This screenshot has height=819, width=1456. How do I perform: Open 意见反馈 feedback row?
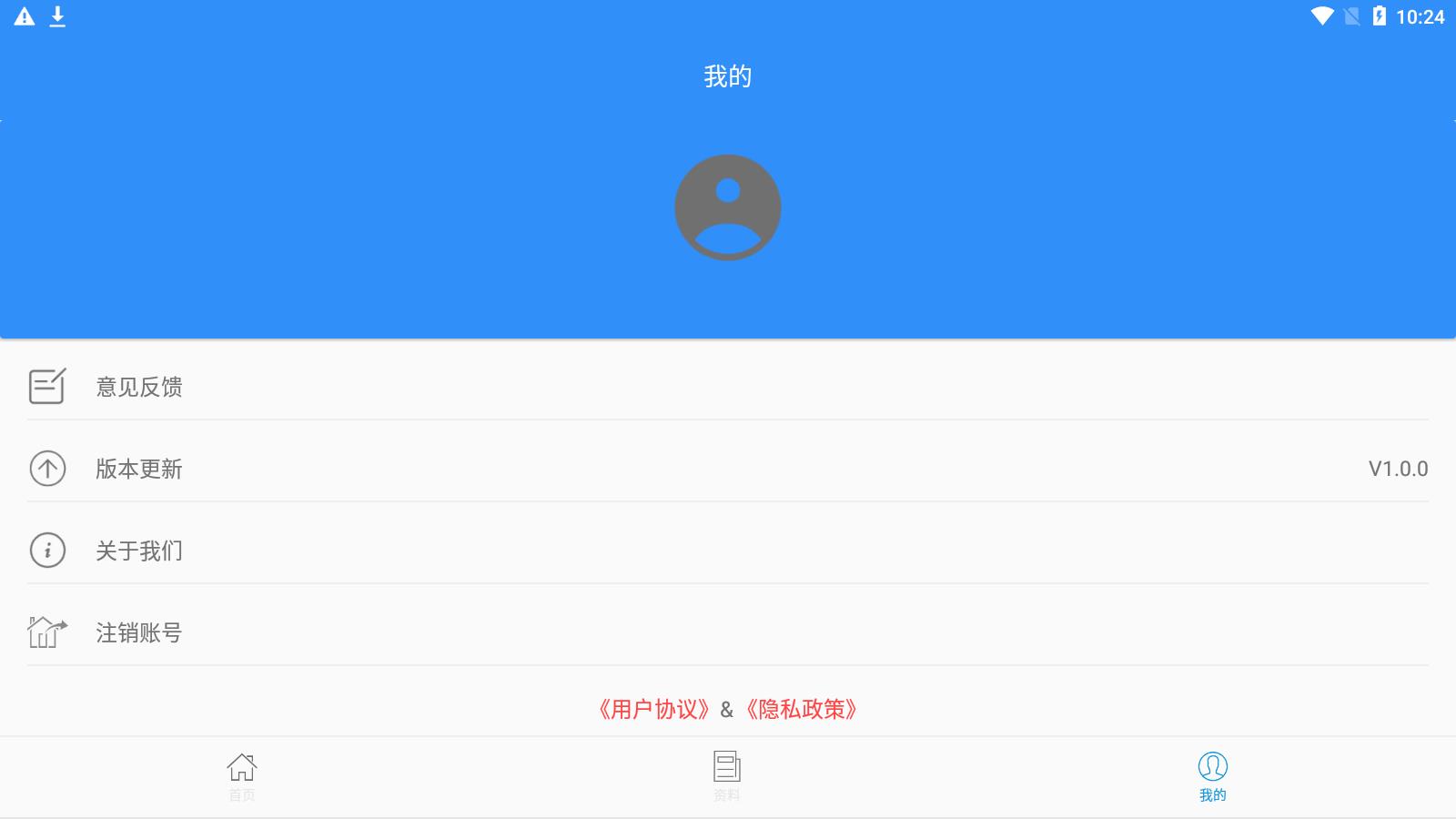coord(139,387)
